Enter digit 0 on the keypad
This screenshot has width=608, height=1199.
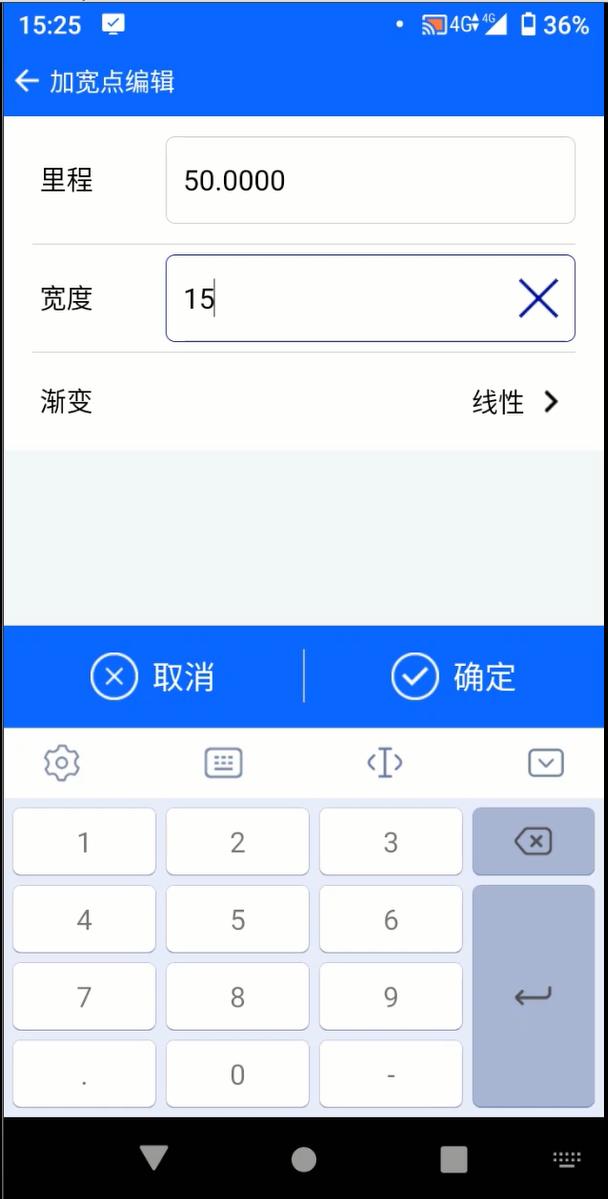click(x=237, y=1075)
